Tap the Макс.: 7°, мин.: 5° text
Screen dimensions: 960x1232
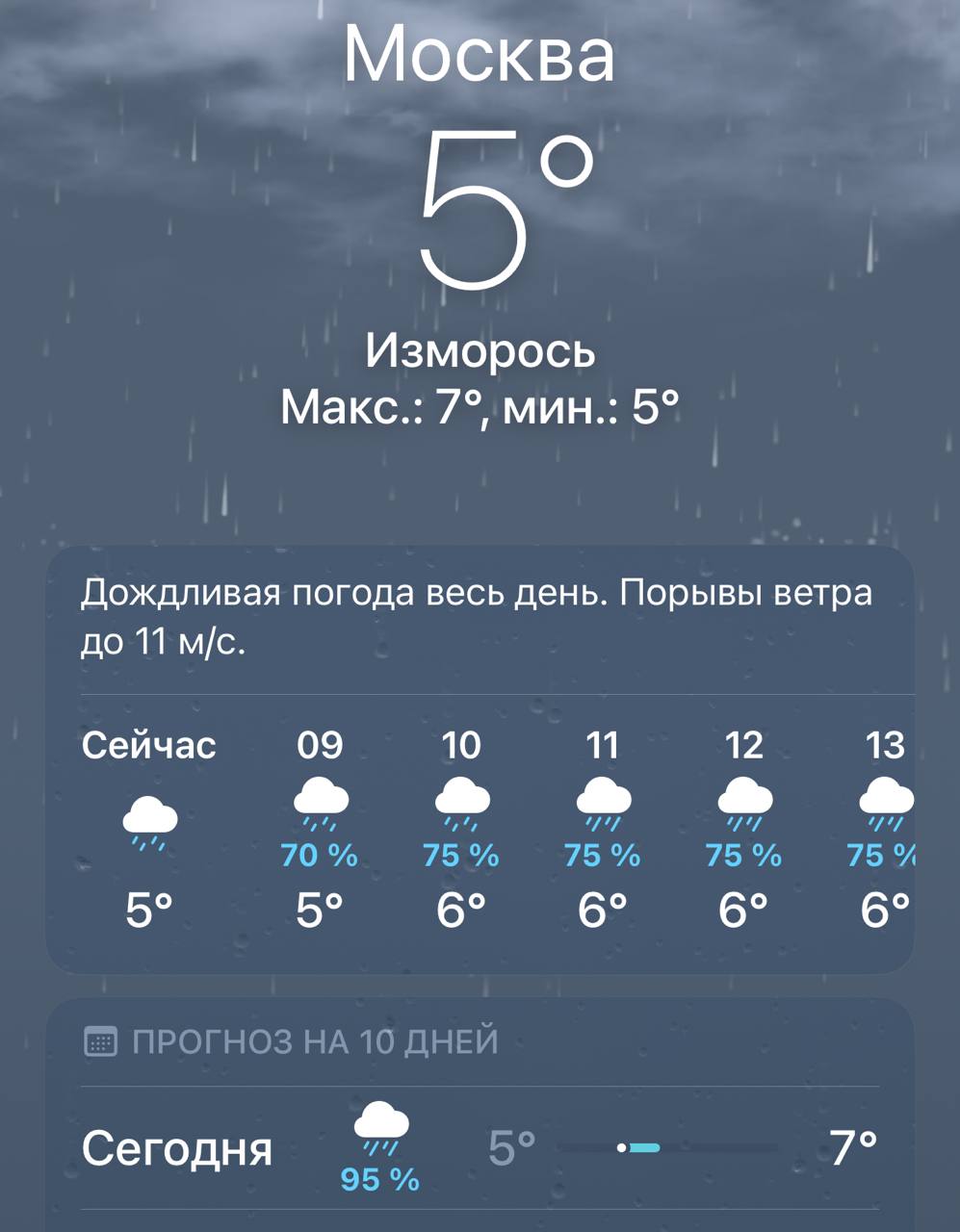[480, 406]
